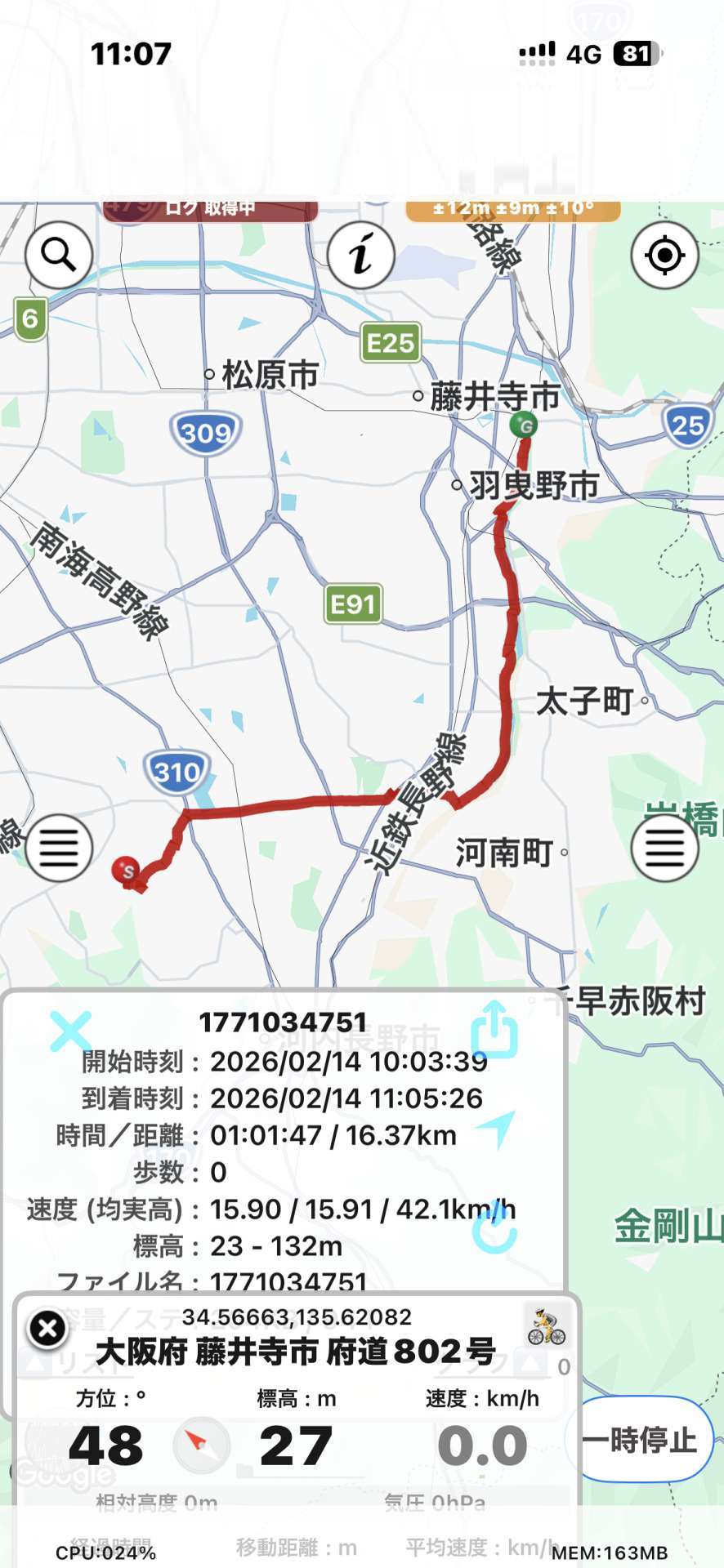Open the left-side hamburger menu
724x1568 pixels.
point(59,848)
